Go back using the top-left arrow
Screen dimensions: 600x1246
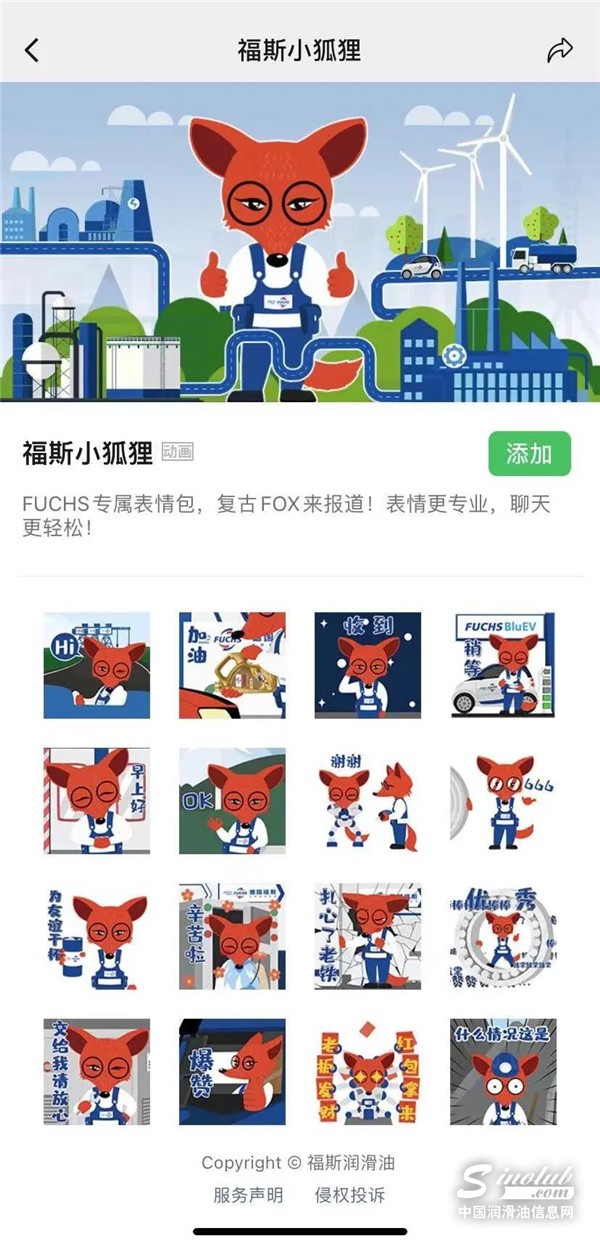[32, 50]
